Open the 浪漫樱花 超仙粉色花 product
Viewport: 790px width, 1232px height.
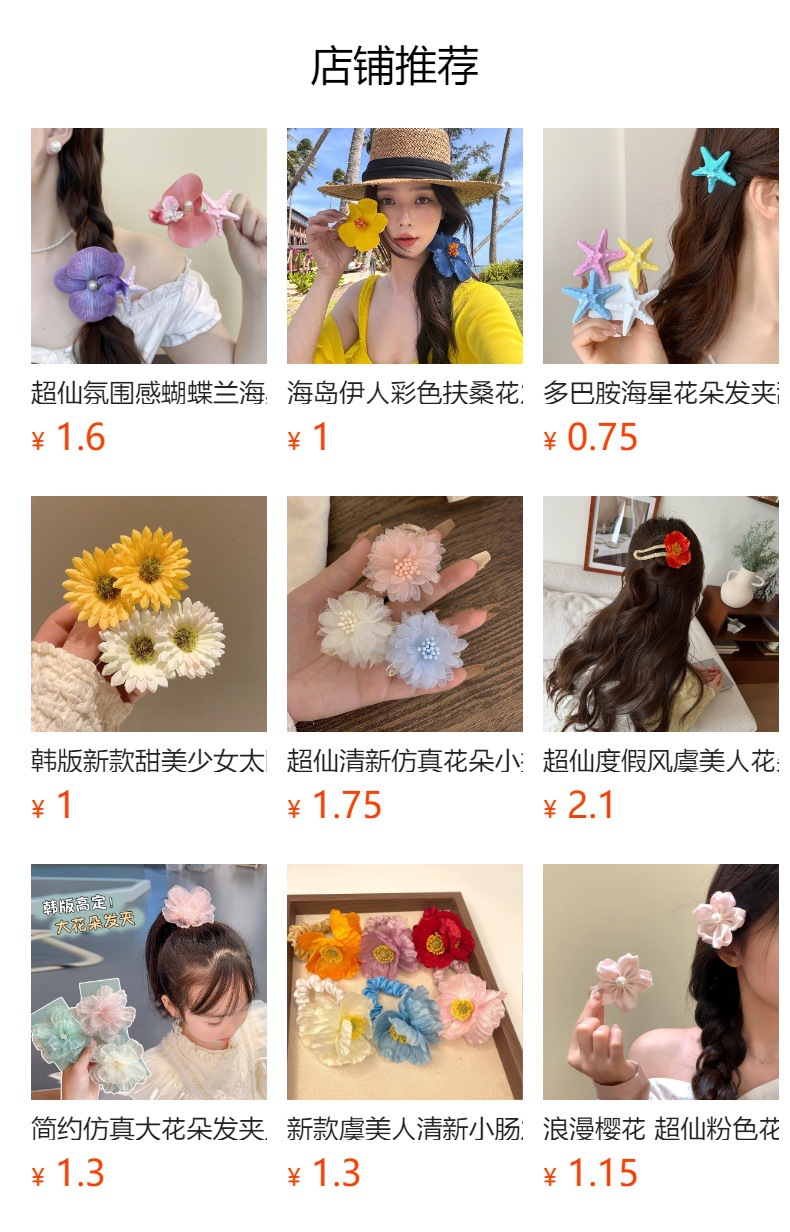coord(660,982)
